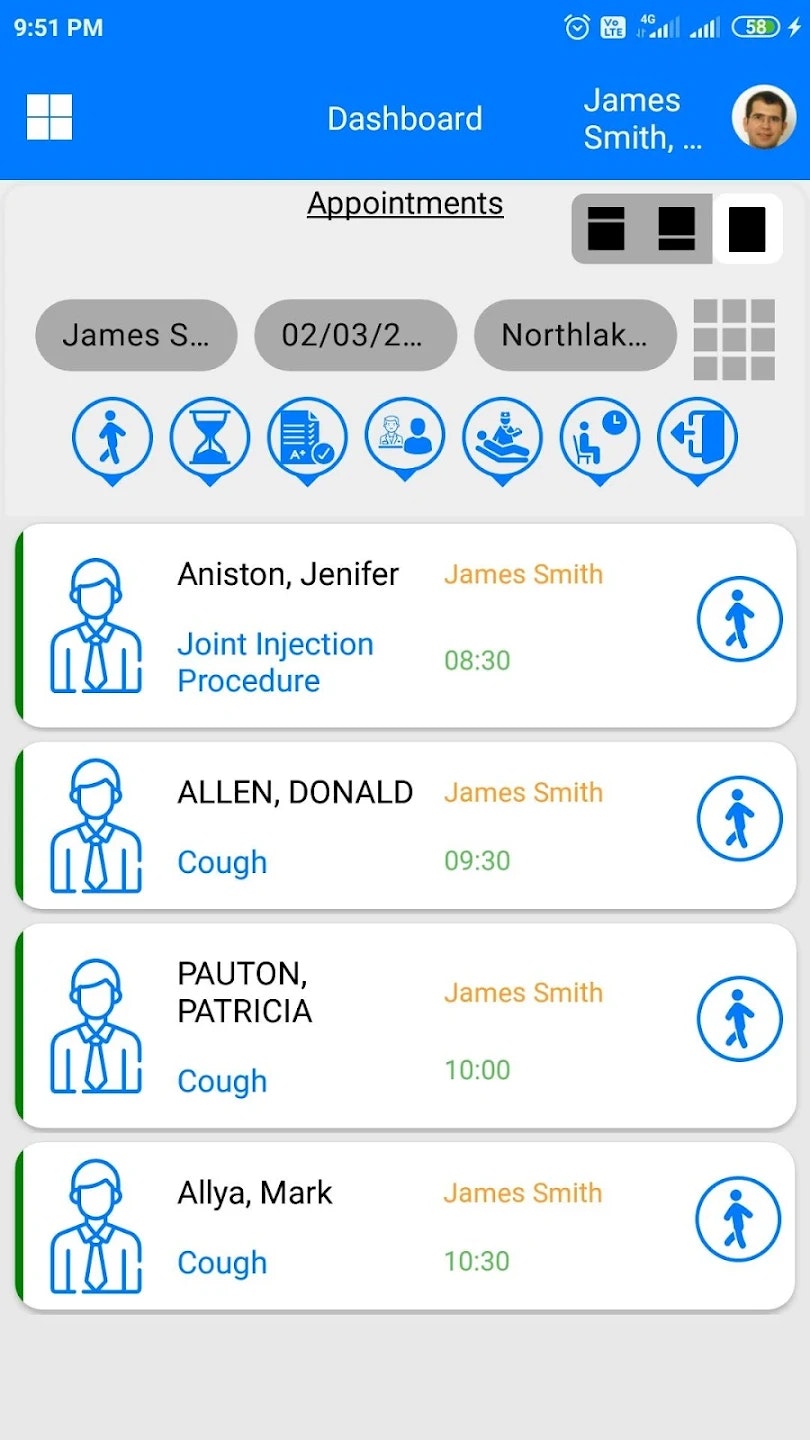Filter by document checkmark status

click(x=307, y=438)
